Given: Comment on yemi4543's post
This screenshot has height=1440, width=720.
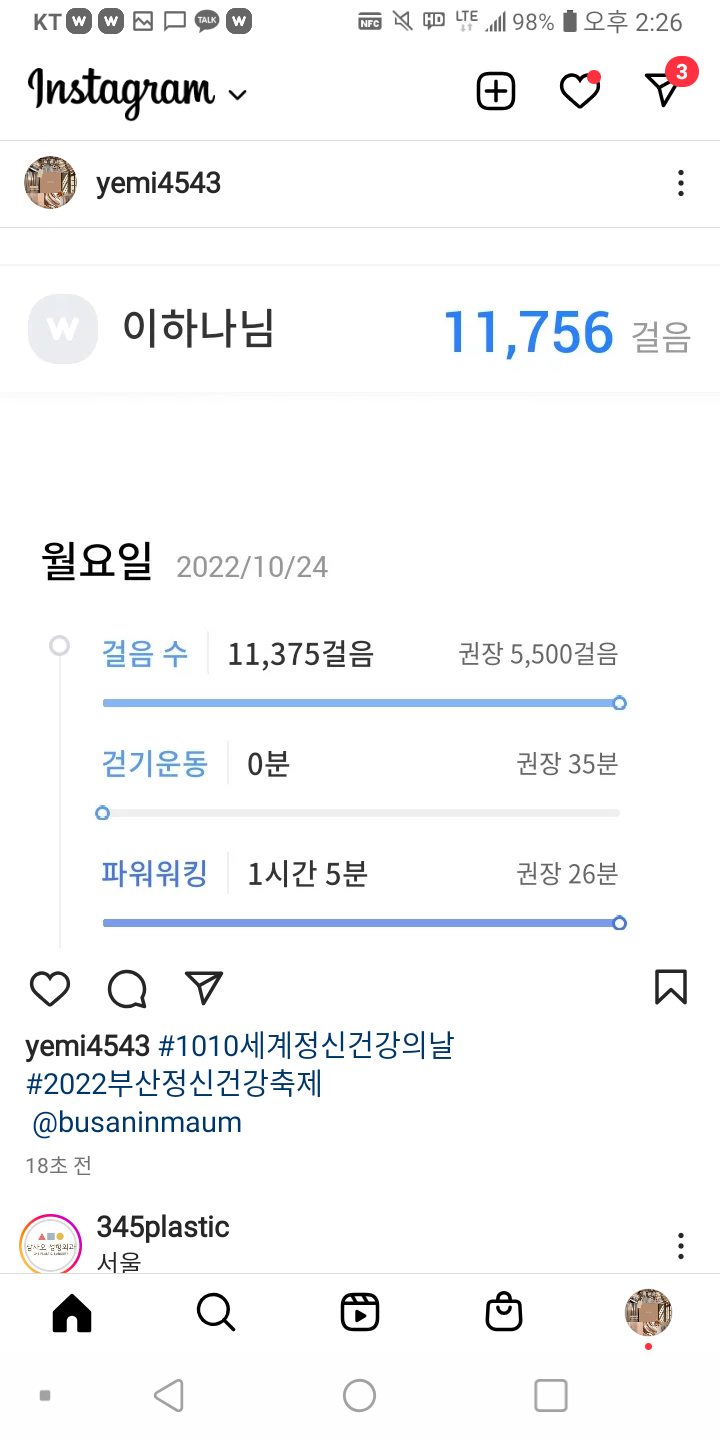Looking at the screenshot, I should pyautogui.click(x=127, y=988).
